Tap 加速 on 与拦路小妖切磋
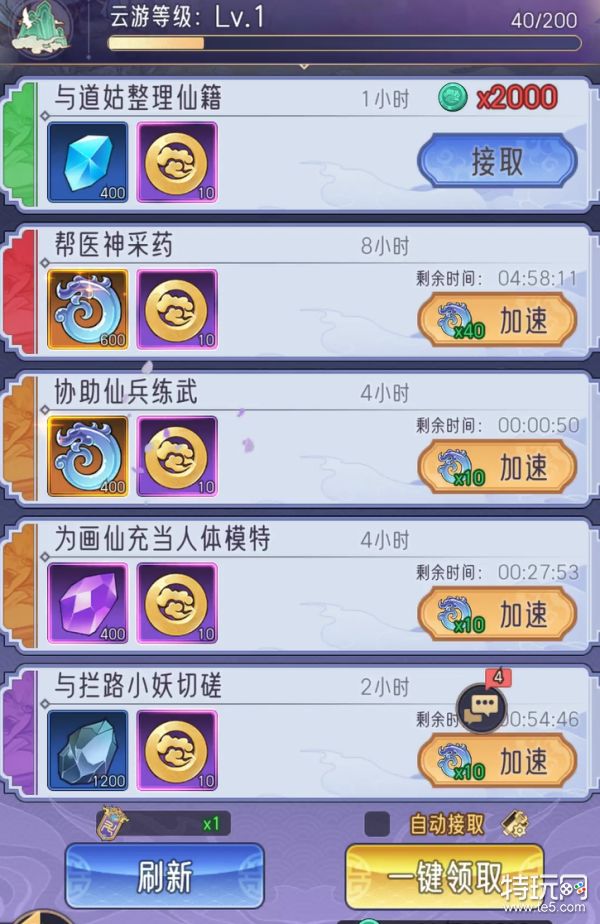The height and width of the screenshot is (924, 600). [497, 761]
